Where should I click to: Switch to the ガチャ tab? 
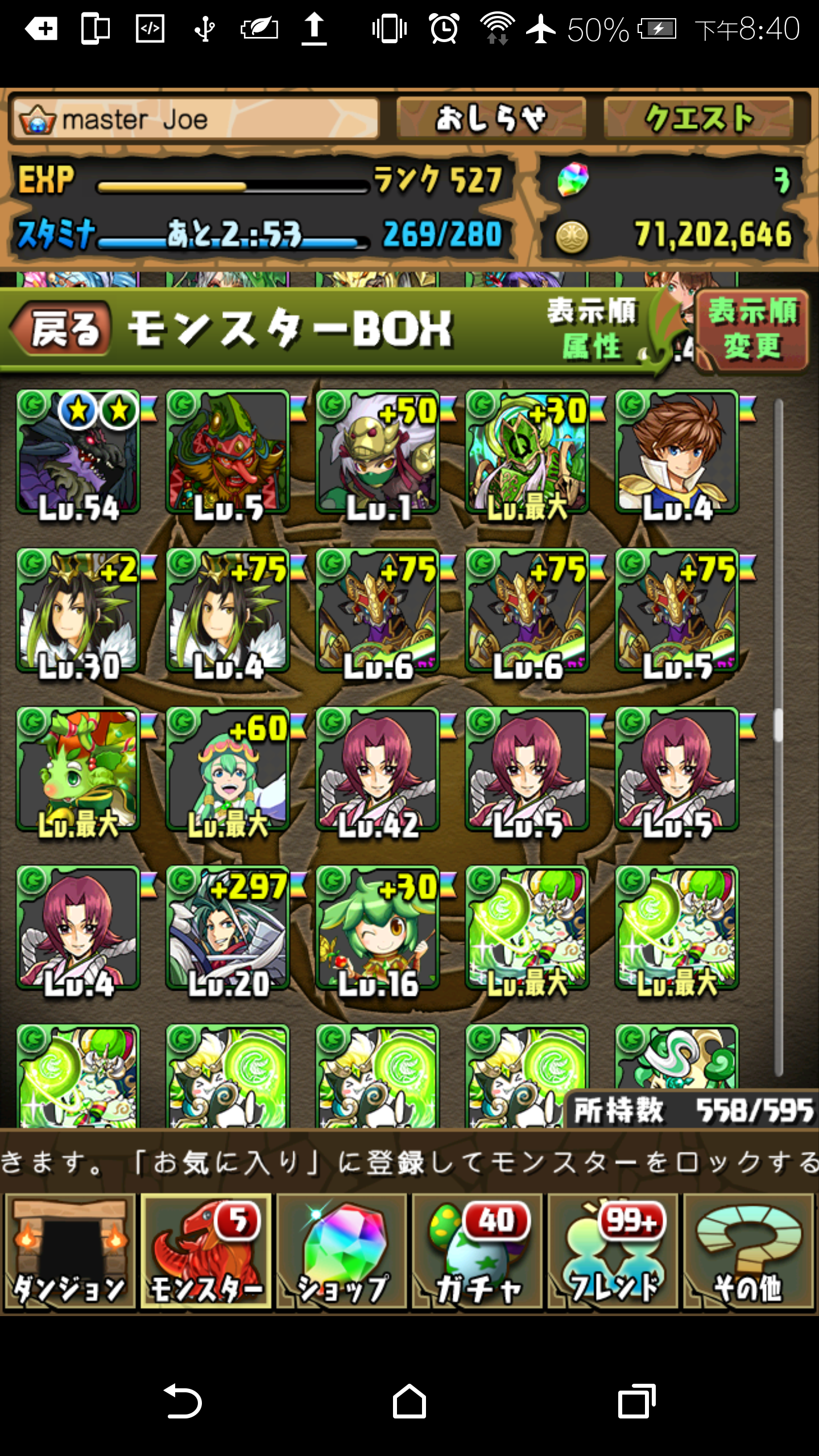pos(477,1251)
